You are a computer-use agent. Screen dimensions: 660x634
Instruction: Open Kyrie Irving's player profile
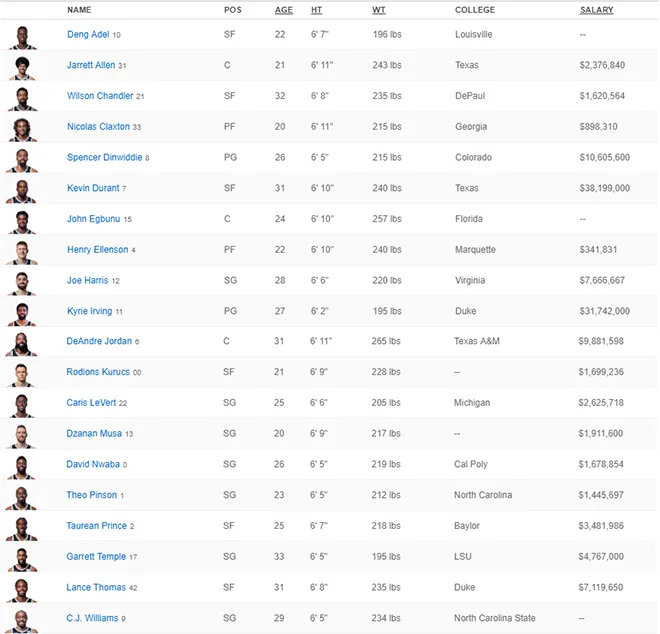(90, 311)
